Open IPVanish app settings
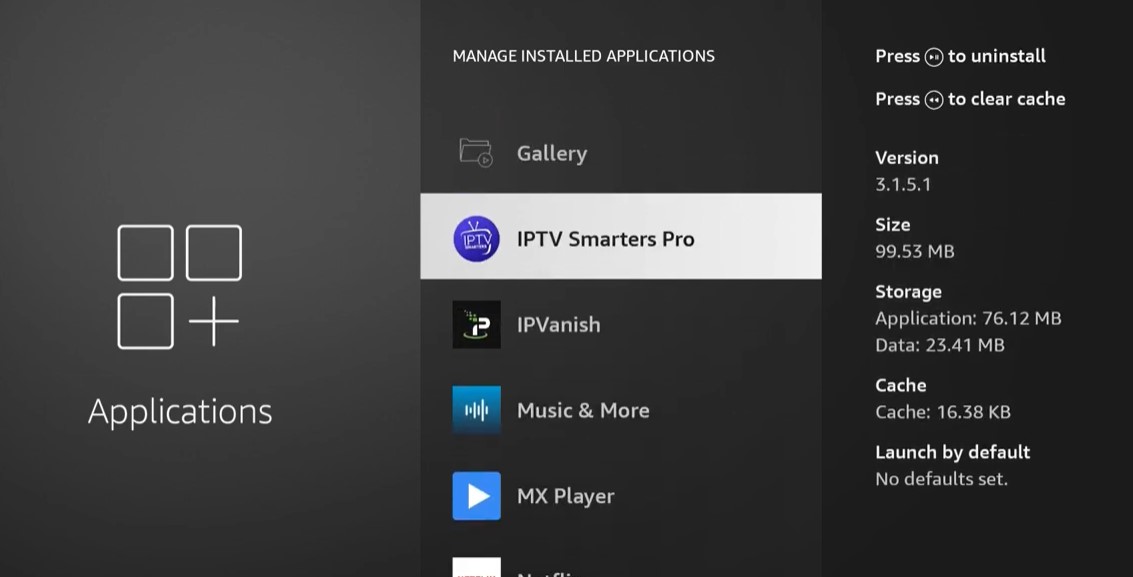 pyautogui.click(x=558, y=325)
